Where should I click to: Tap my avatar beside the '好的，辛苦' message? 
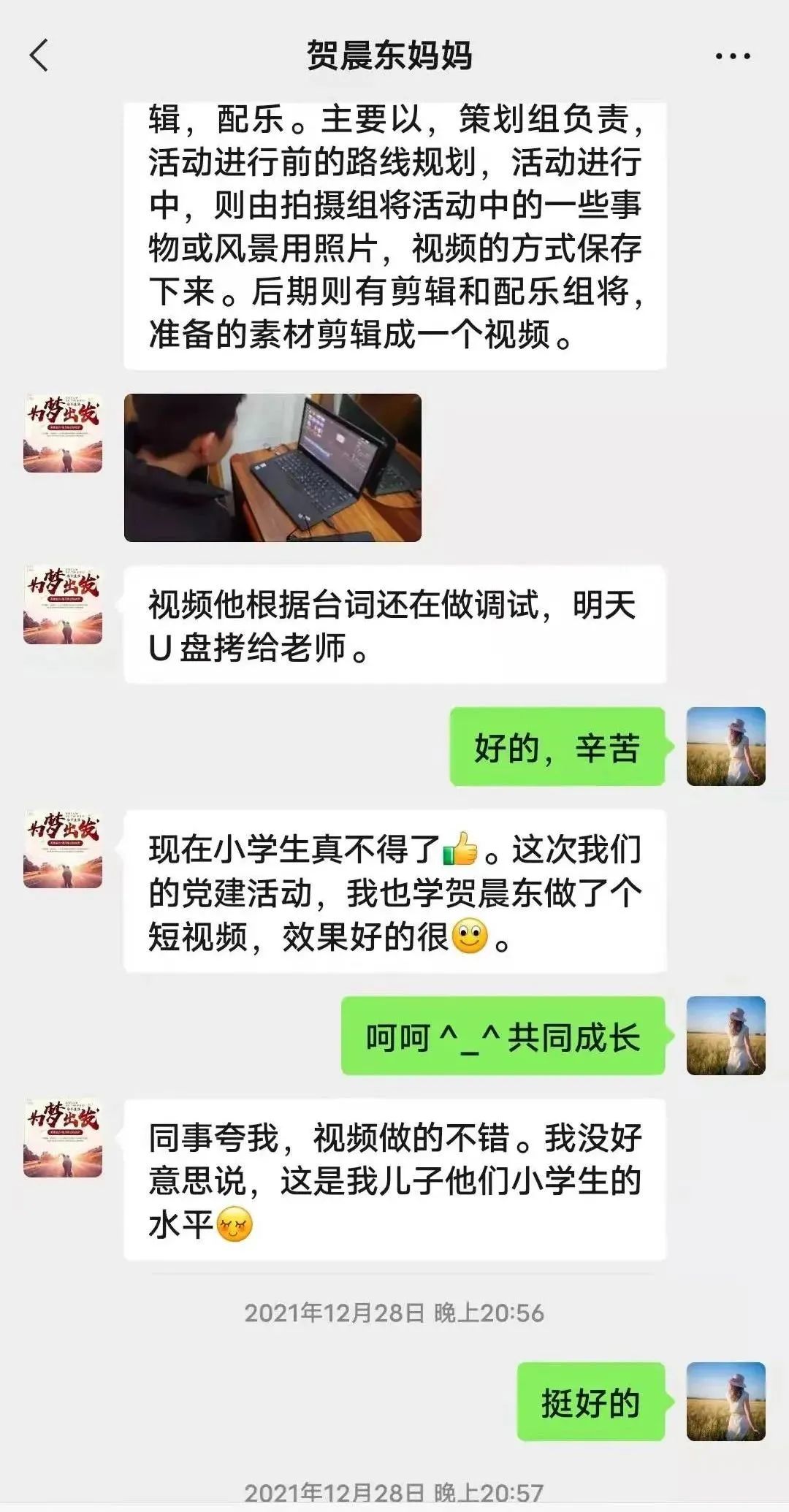tap(726, 747)
